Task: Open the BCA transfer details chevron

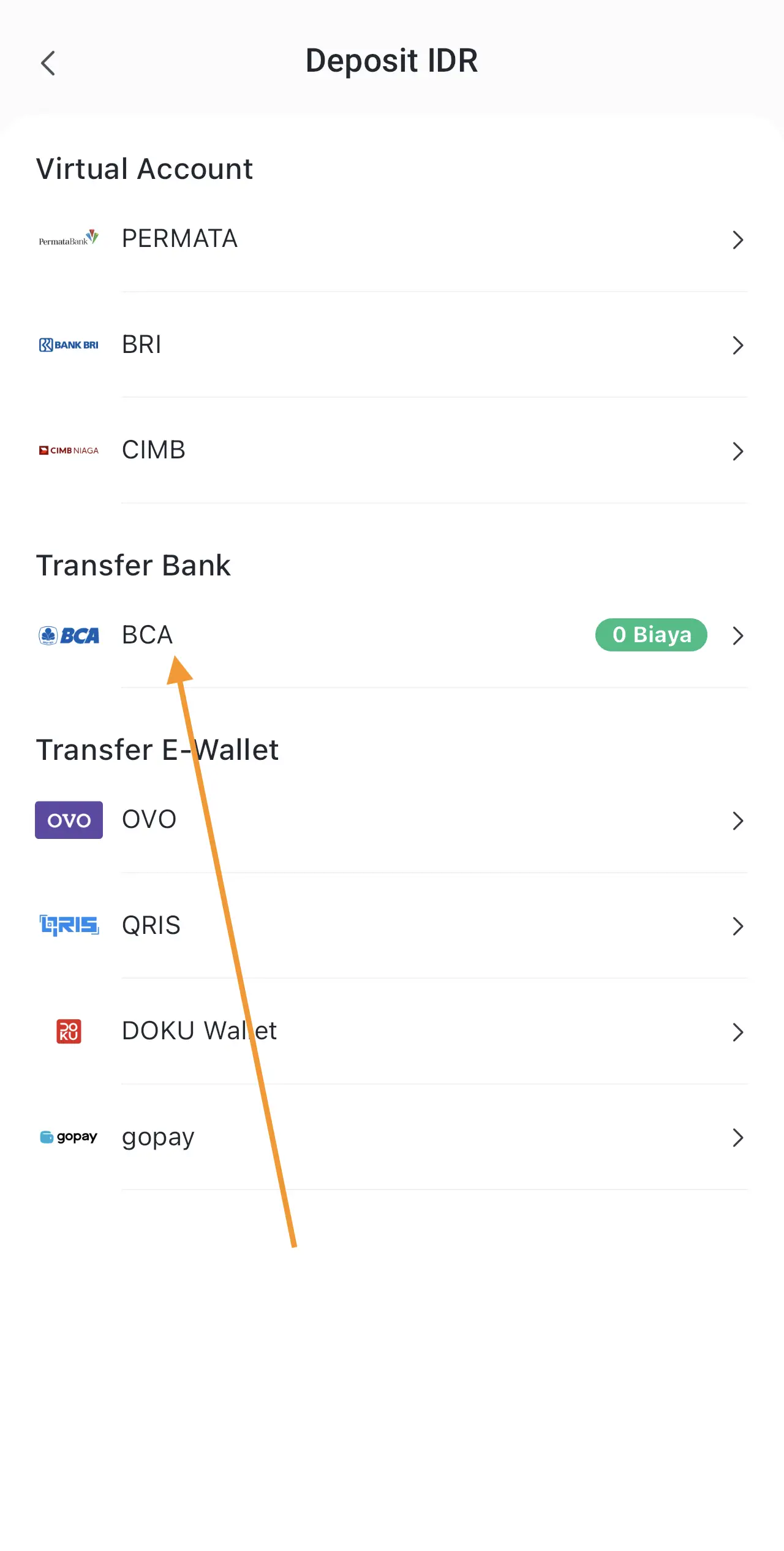Action: click(738, 636)
